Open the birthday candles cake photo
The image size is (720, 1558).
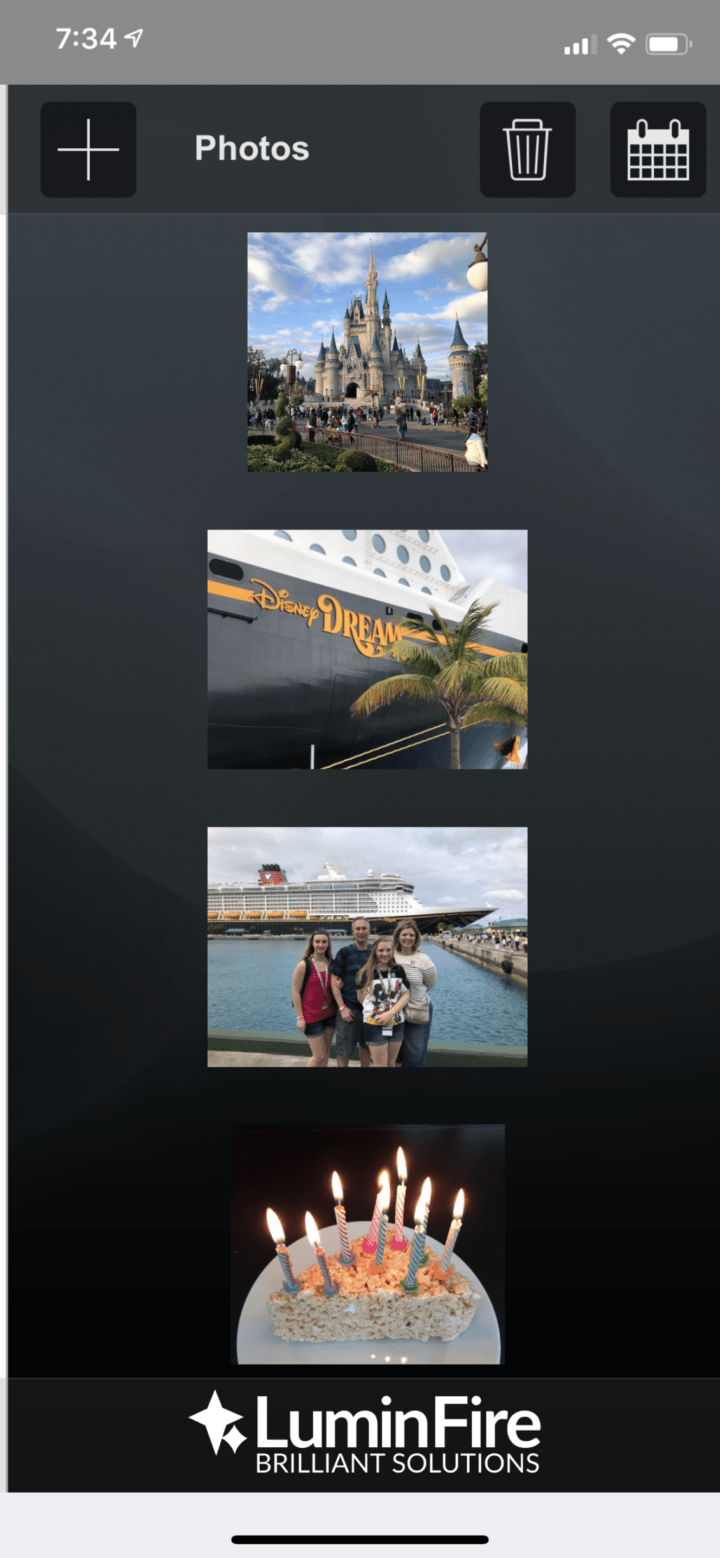367,1243
